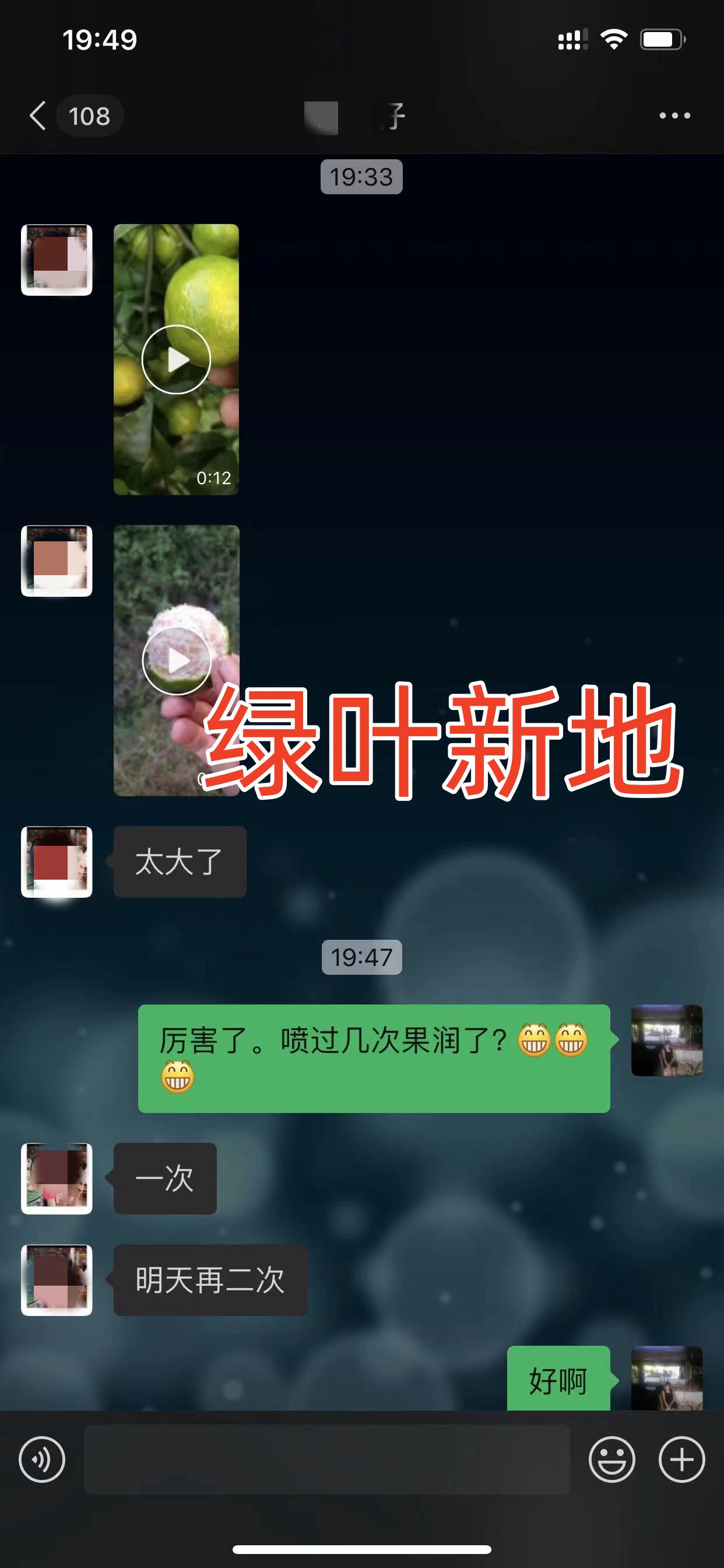Open your avatar beside 厉害了 message

[667, 1040]
